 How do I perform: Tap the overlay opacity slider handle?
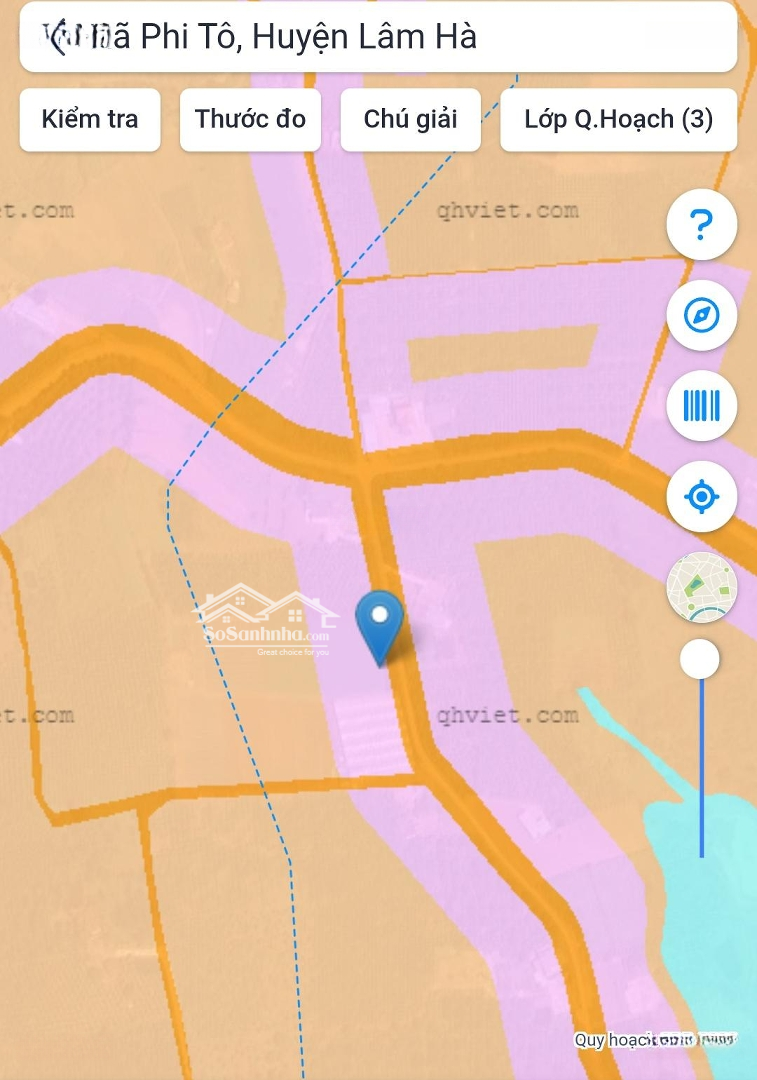(699, 659)
